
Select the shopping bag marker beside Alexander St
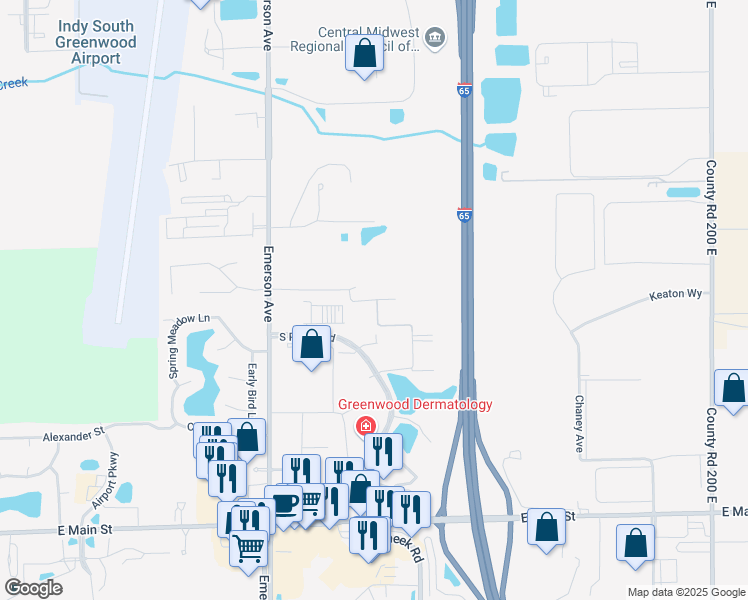pos(246,436)
